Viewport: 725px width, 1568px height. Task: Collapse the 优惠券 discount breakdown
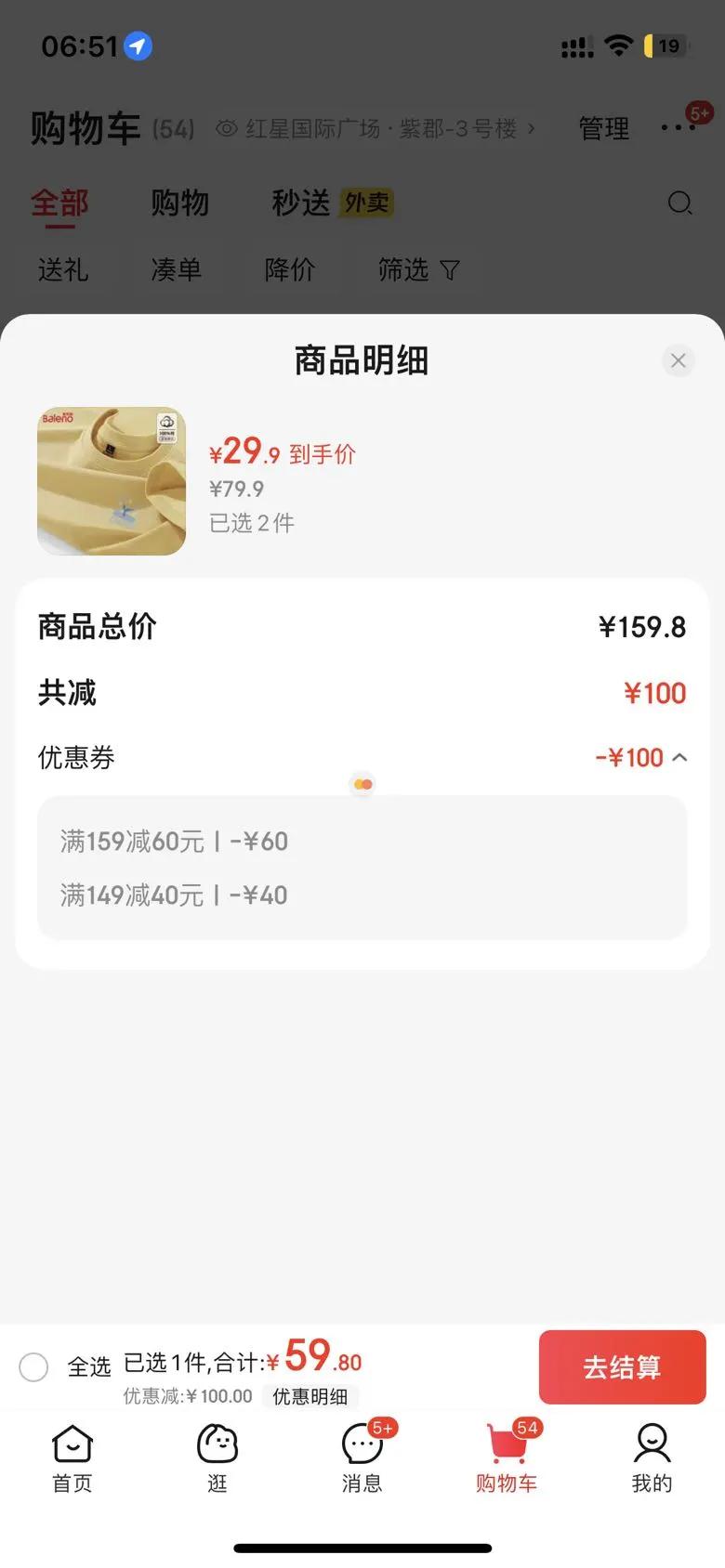(x=679, y=758)
